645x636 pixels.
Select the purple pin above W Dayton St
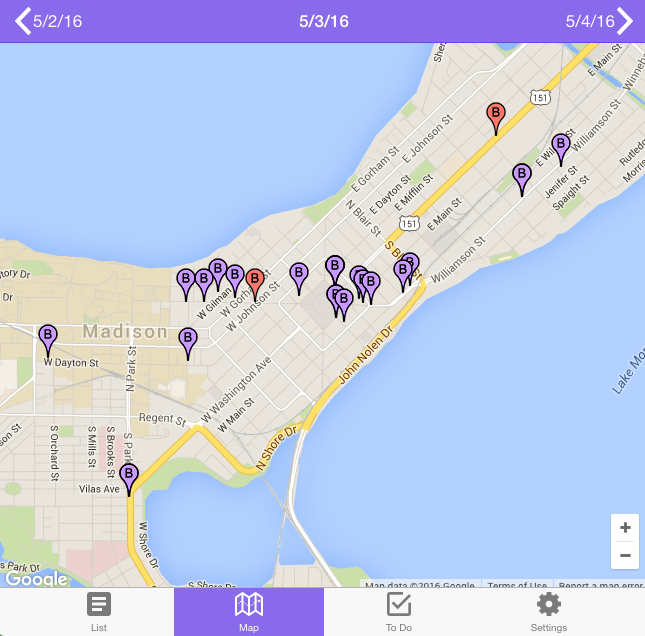(x=48, y=338)
